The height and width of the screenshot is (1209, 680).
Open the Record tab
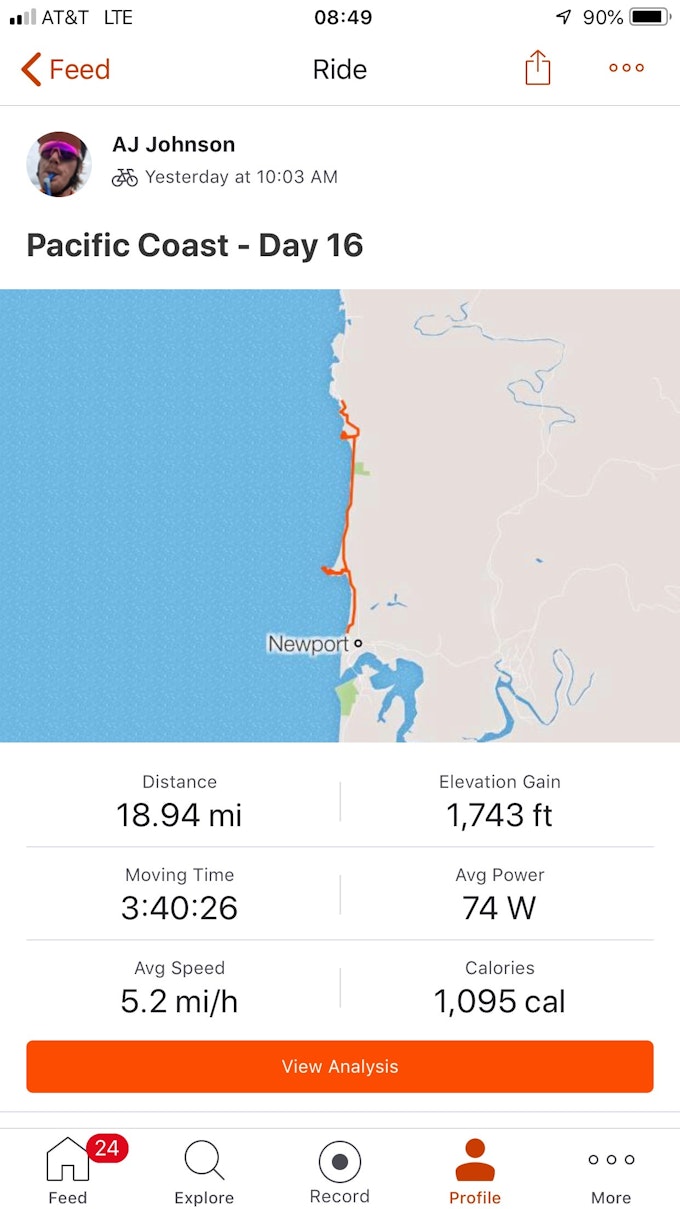click(340, 1170)
